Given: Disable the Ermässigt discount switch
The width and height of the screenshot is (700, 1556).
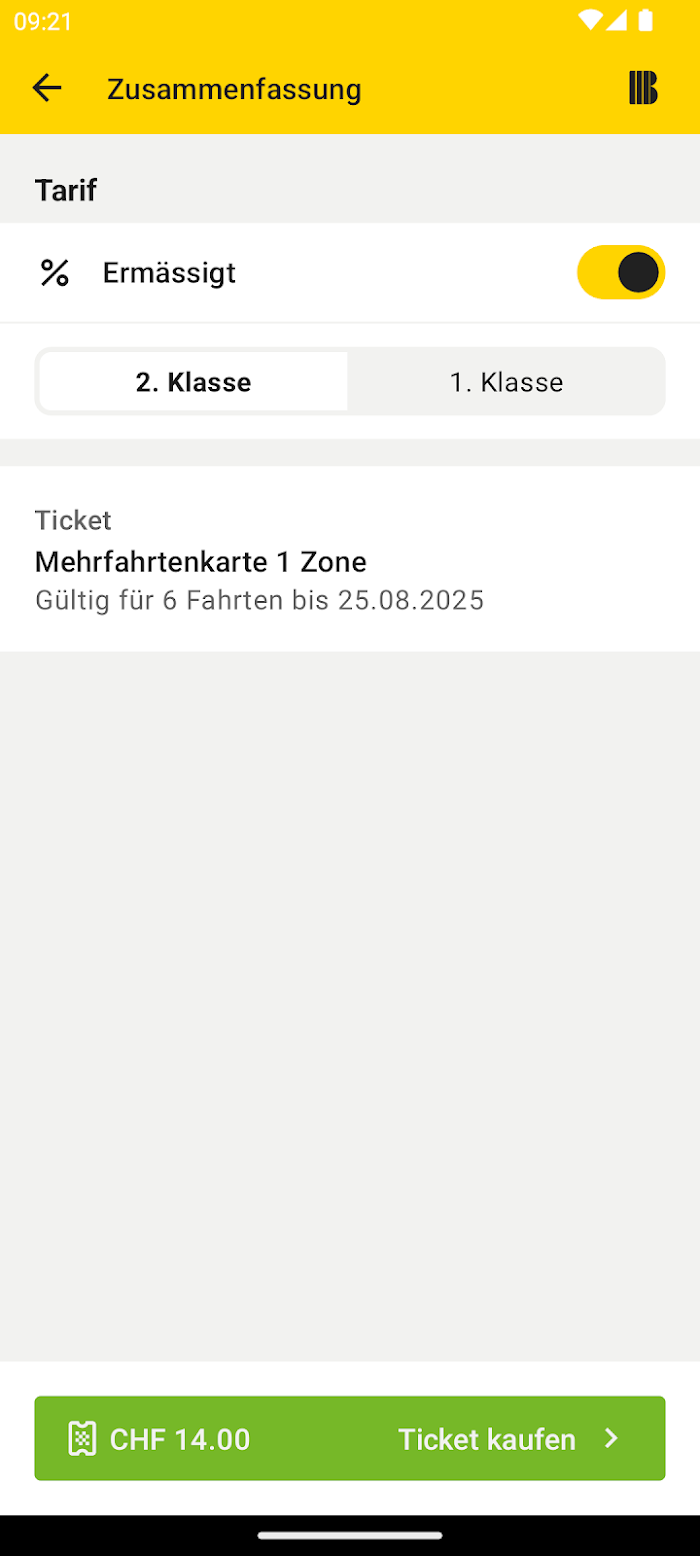Looking at the screenshot, I should [x=621, y=272].
